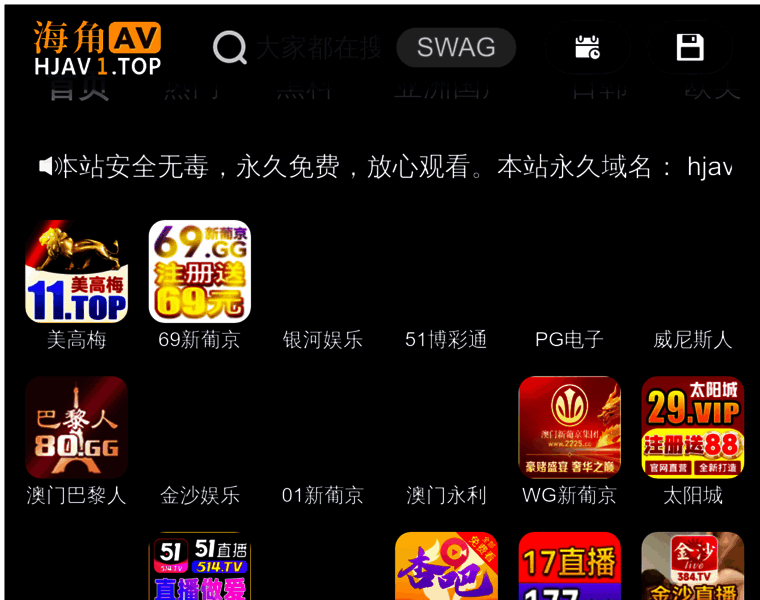Screen dimensions: 760x600
Task: Tap the save disk icon
Action: tap(690, 47)
